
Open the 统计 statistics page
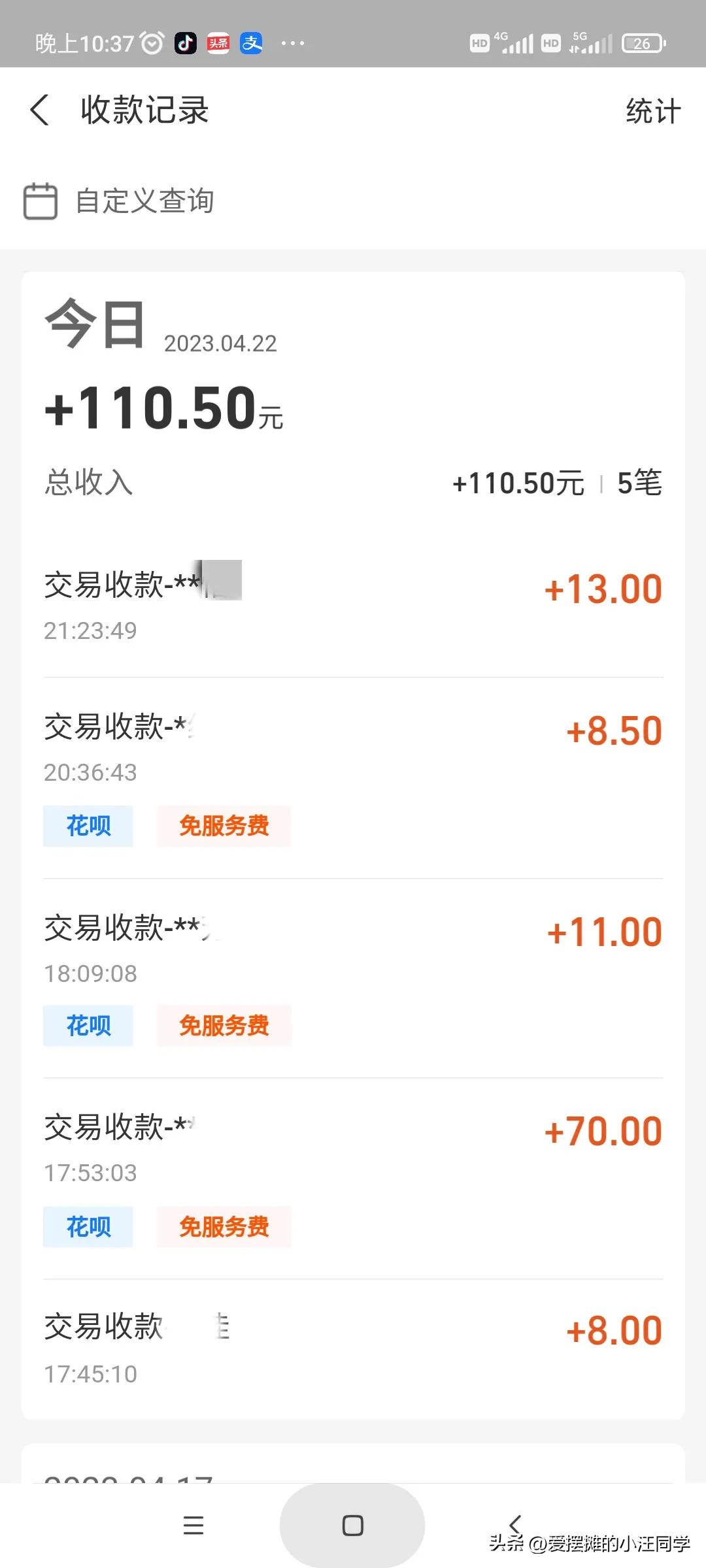click(652, 111)
